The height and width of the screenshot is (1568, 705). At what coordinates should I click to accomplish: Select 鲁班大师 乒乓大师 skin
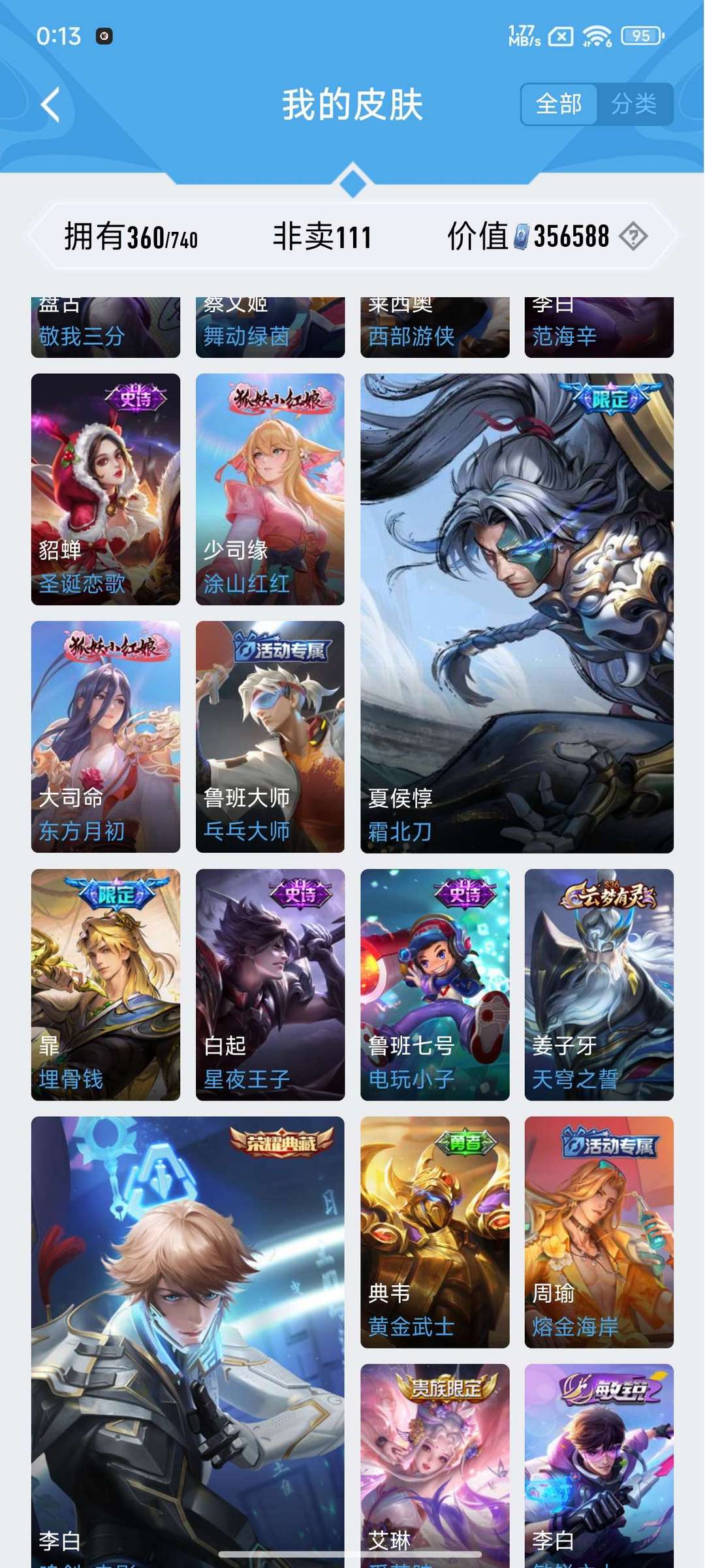click(270, 736)
